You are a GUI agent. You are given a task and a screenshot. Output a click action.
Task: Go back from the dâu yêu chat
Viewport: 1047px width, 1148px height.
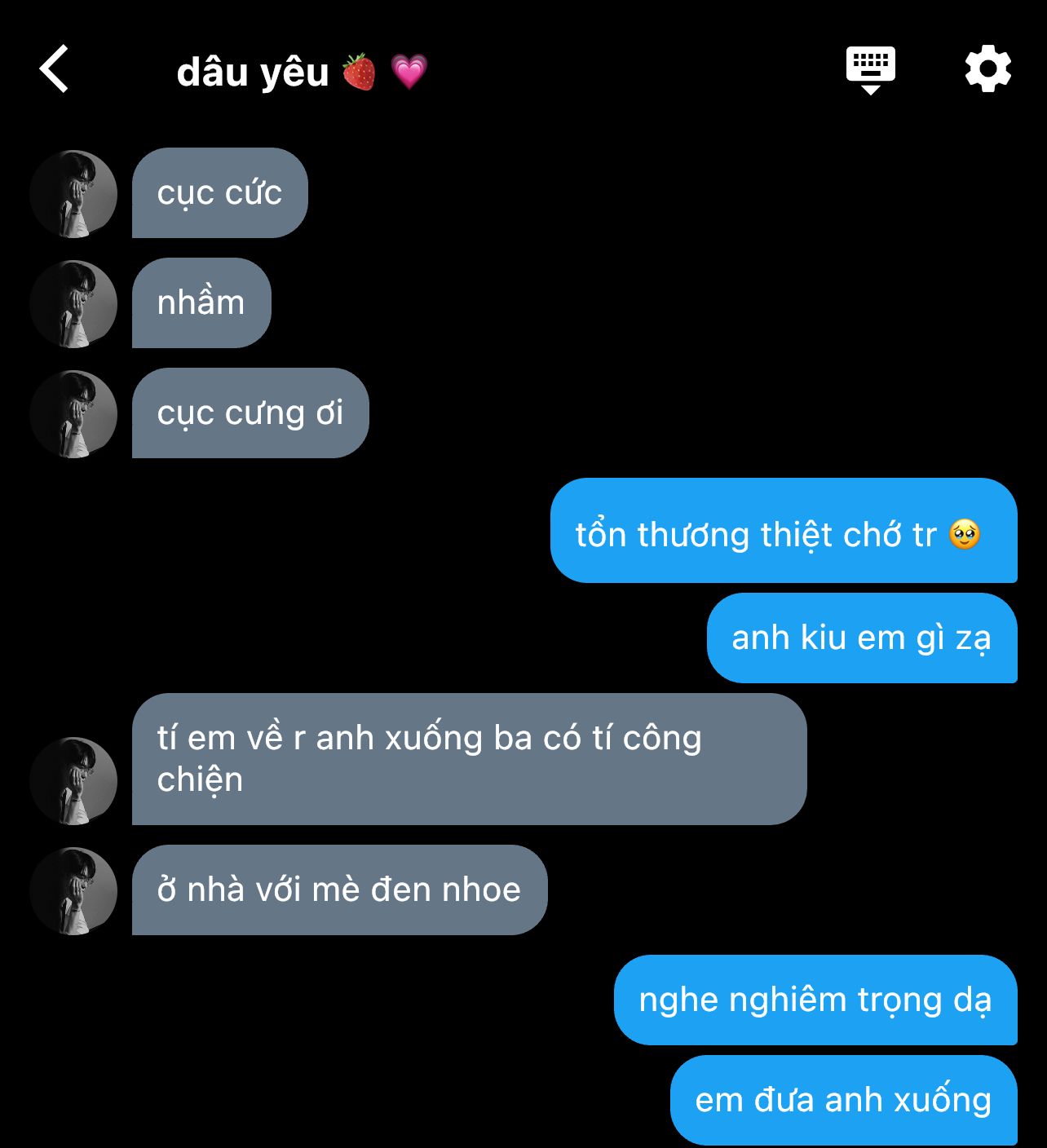pos(55,69)
